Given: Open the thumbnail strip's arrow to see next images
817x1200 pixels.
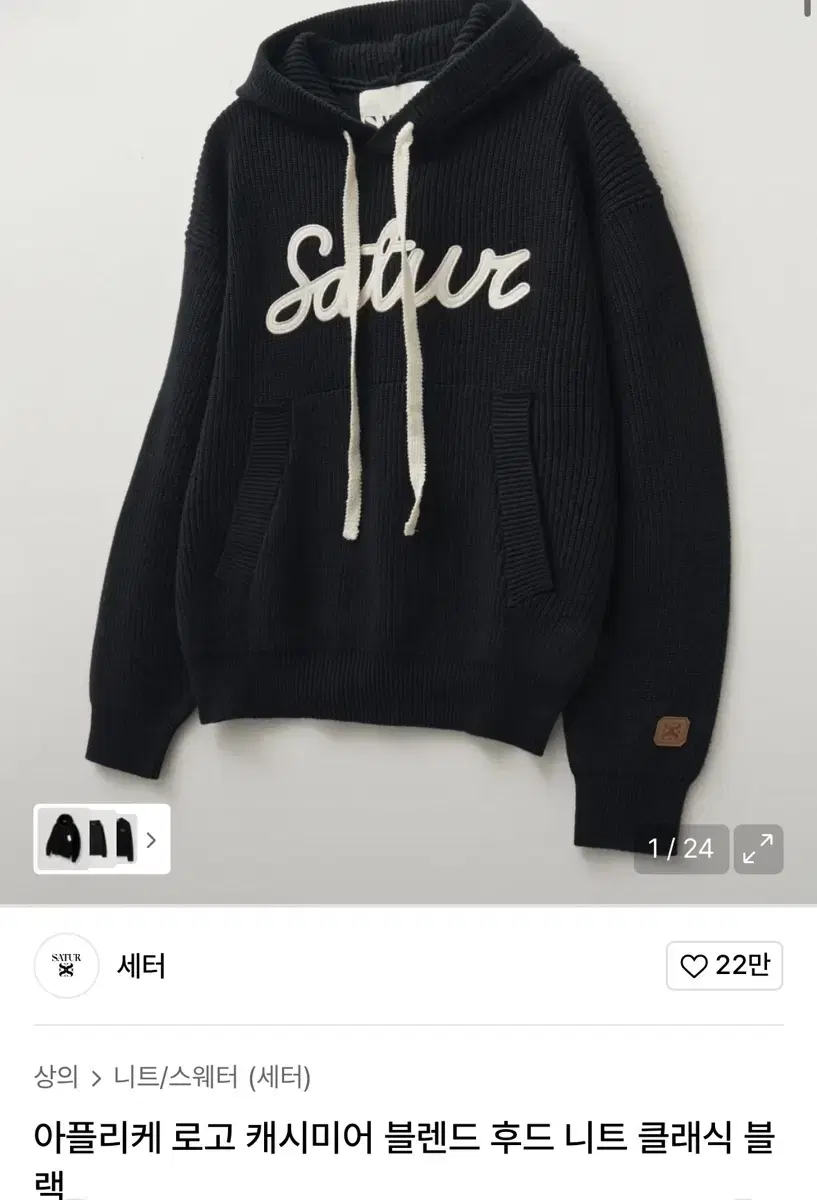Looking at the screenshot, I should [152, 841].
